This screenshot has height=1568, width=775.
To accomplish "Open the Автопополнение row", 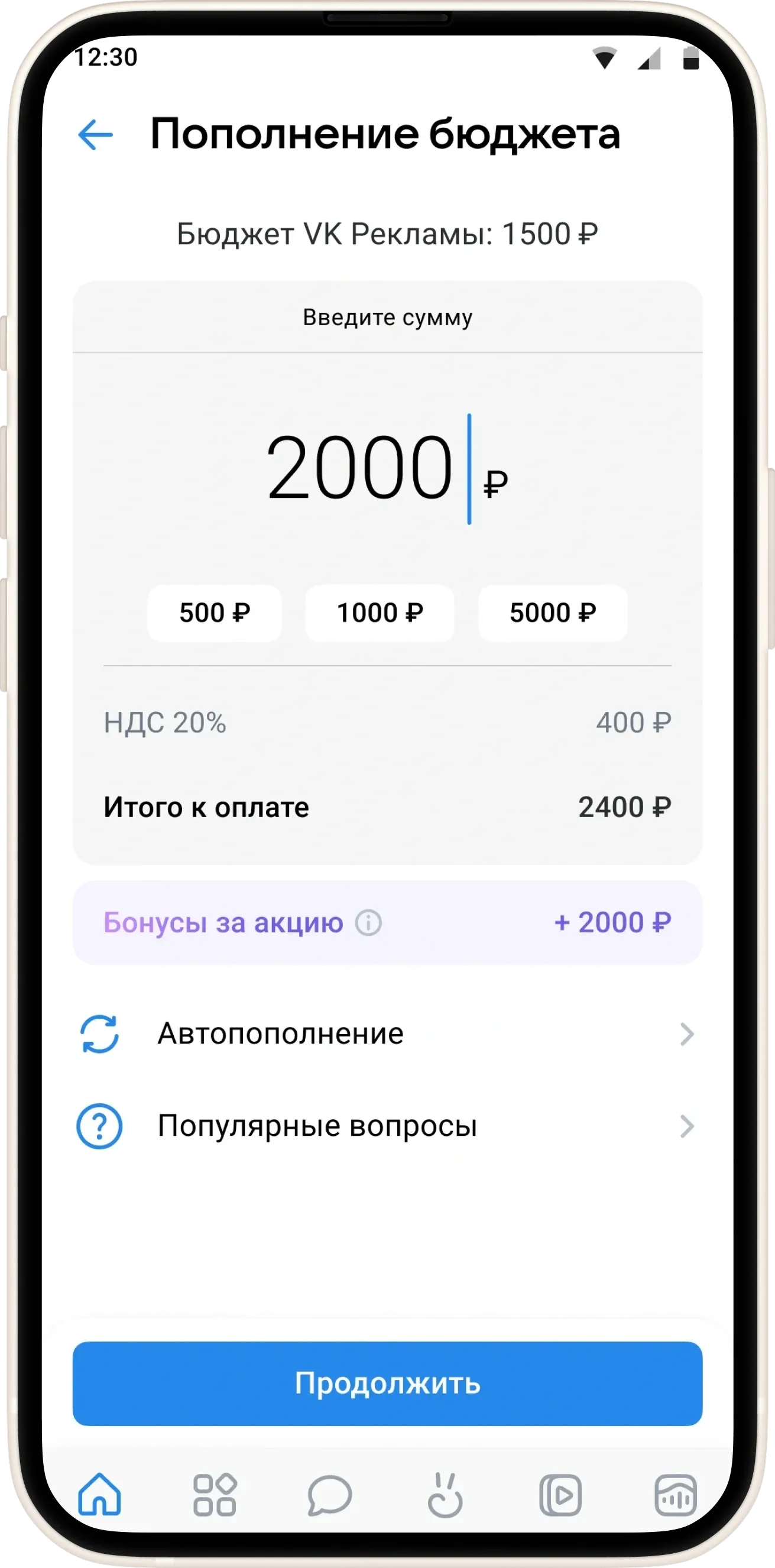I will point(387,1034).
